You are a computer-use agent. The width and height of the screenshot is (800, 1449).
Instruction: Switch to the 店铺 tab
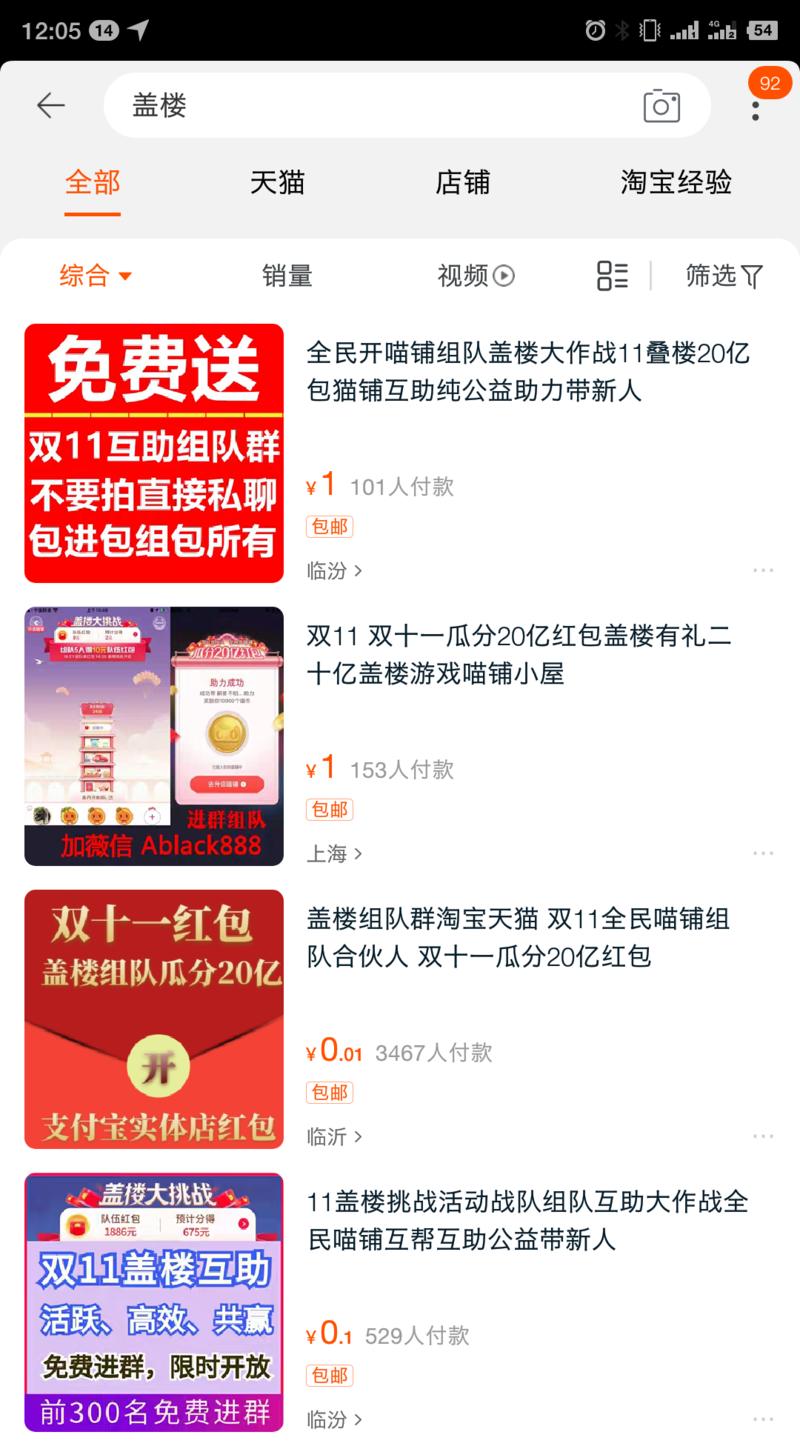462,183
